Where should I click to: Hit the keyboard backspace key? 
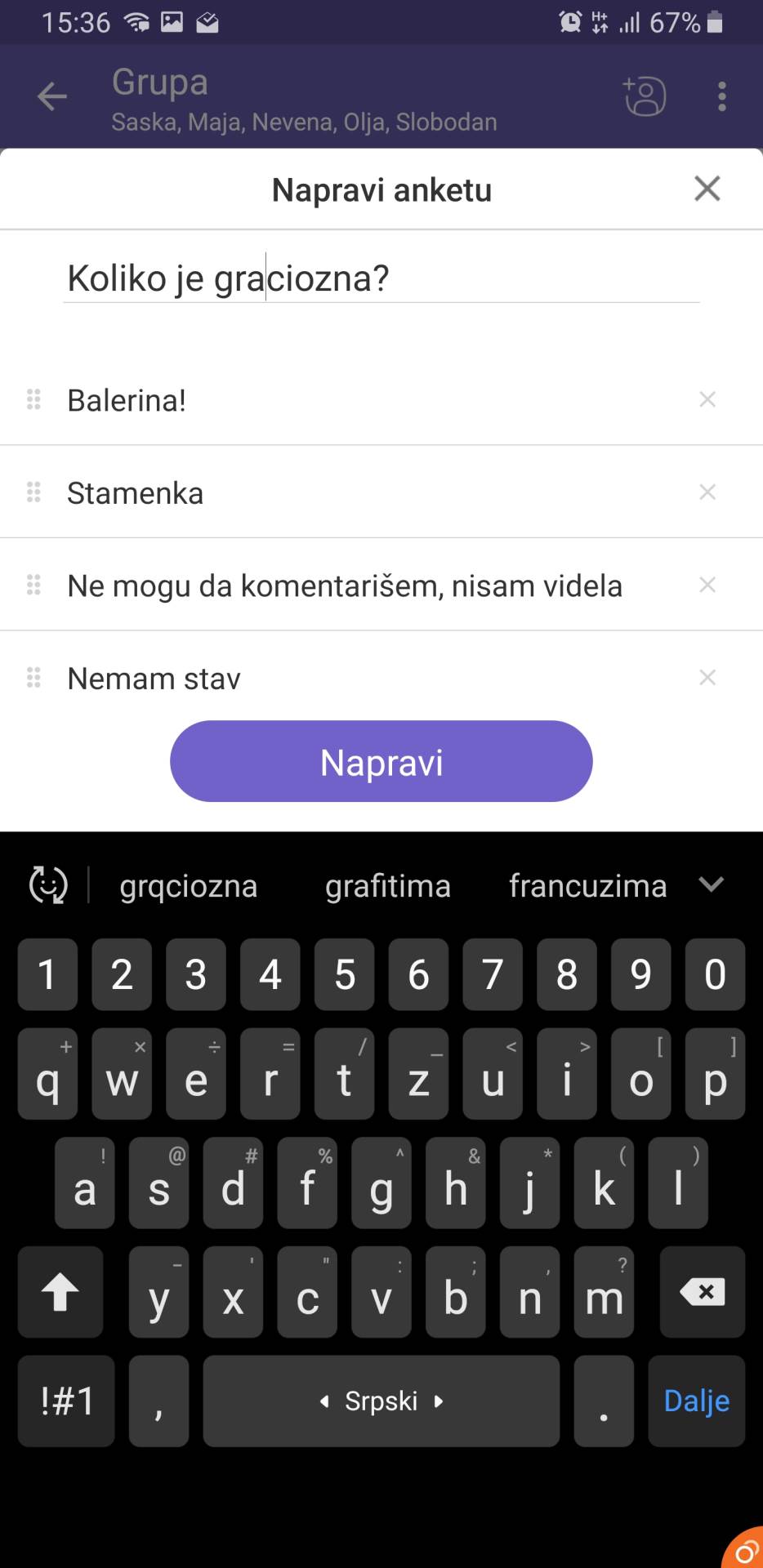[x=702, y=1292]
